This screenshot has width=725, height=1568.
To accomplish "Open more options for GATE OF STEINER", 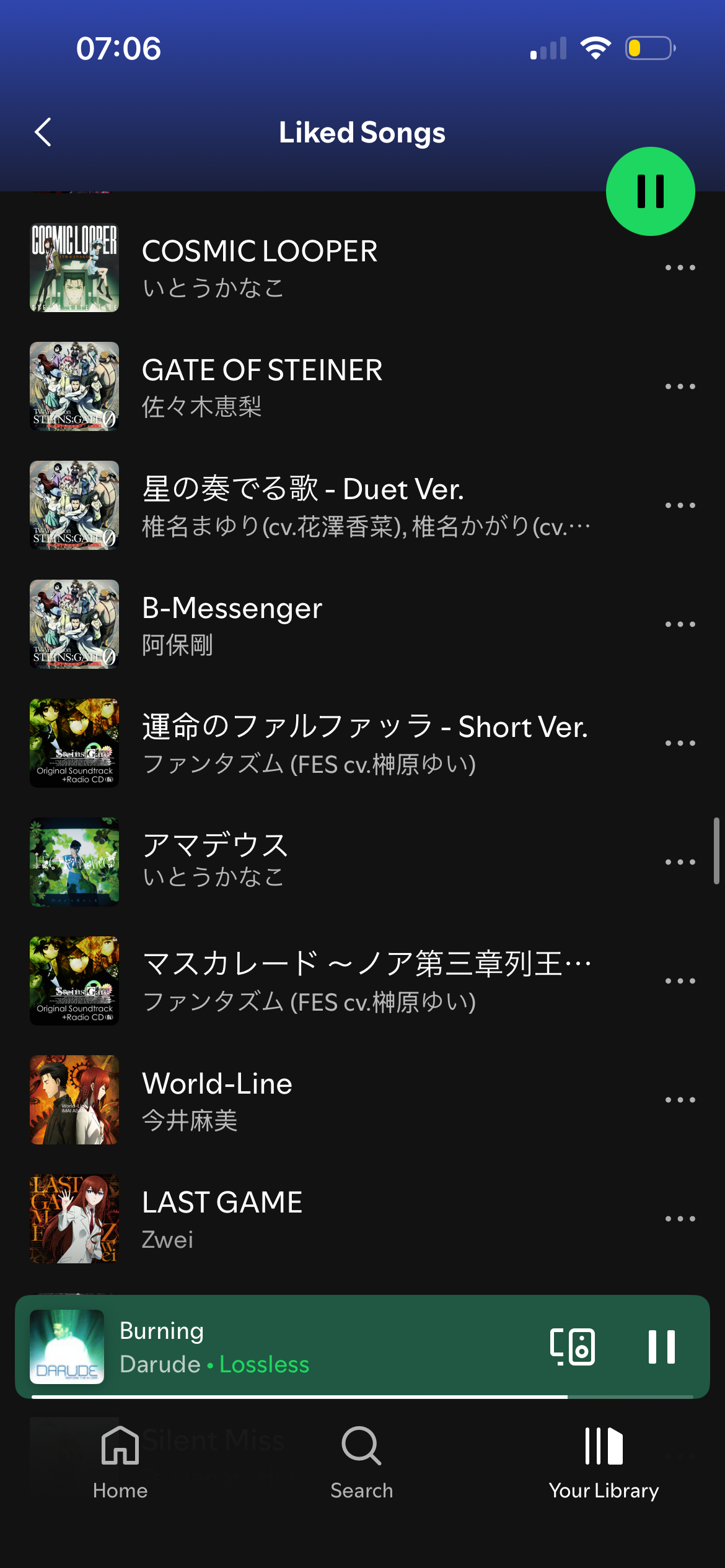I will pos(680,386).
